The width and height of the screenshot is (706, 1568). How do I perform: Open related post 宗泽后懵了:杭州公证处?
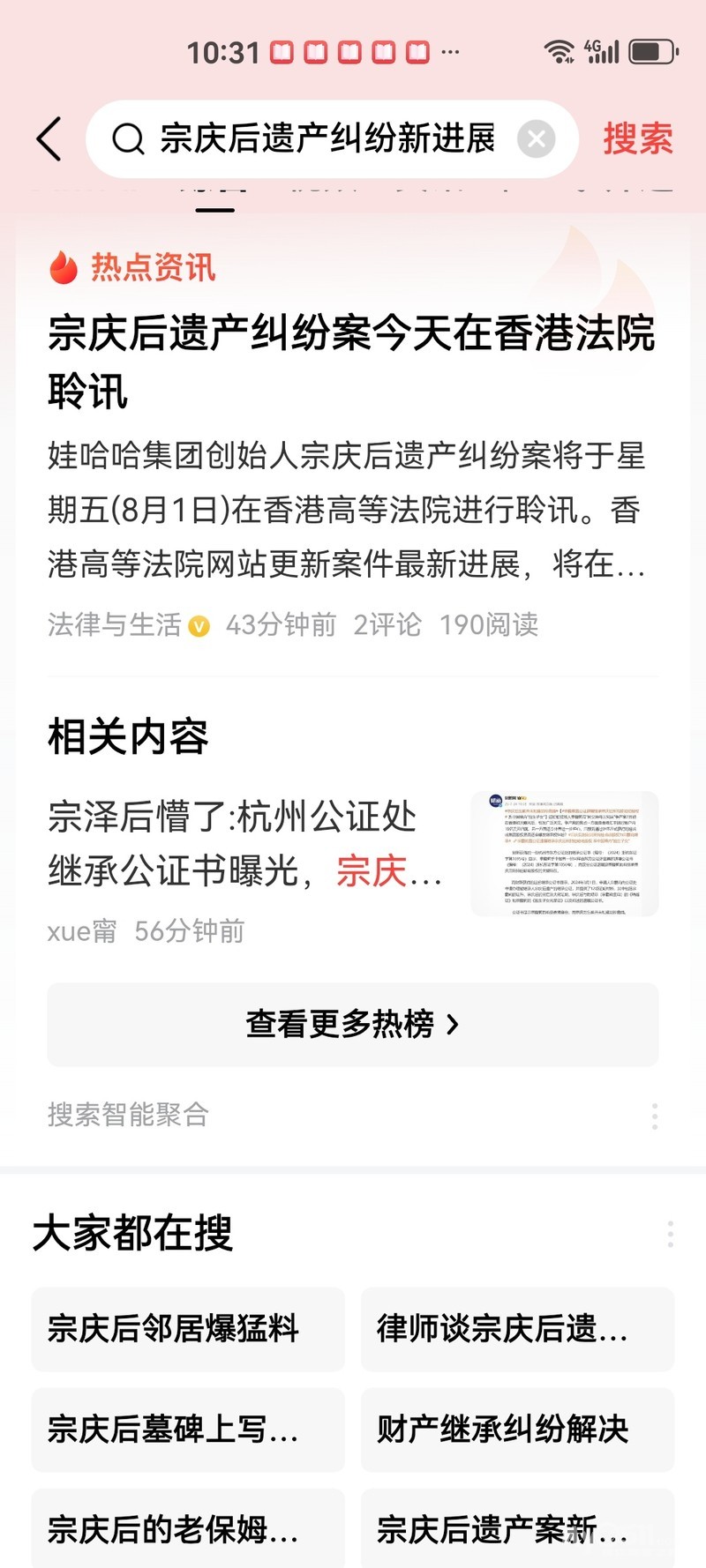(x=247, y=844)
